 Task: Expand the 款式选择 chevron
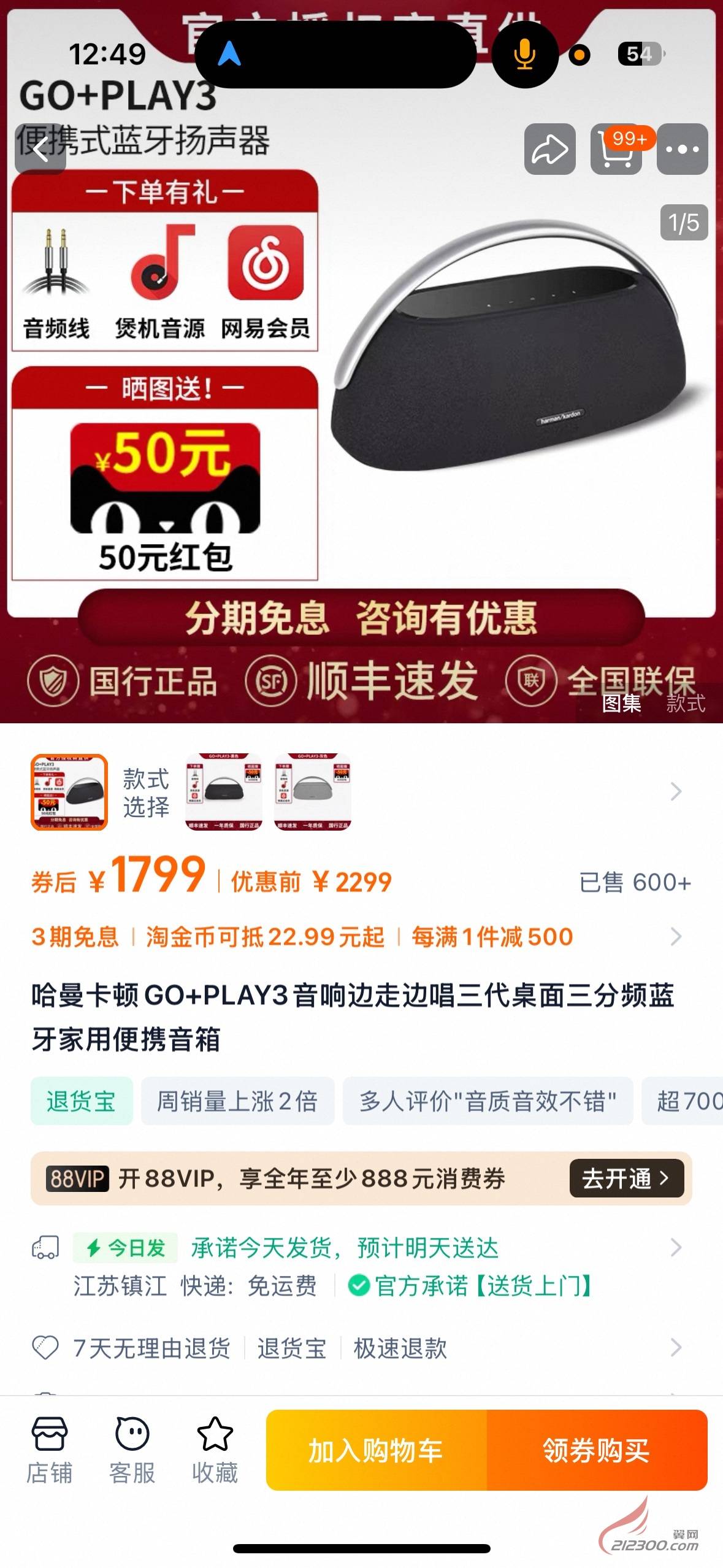pos(676,791)
